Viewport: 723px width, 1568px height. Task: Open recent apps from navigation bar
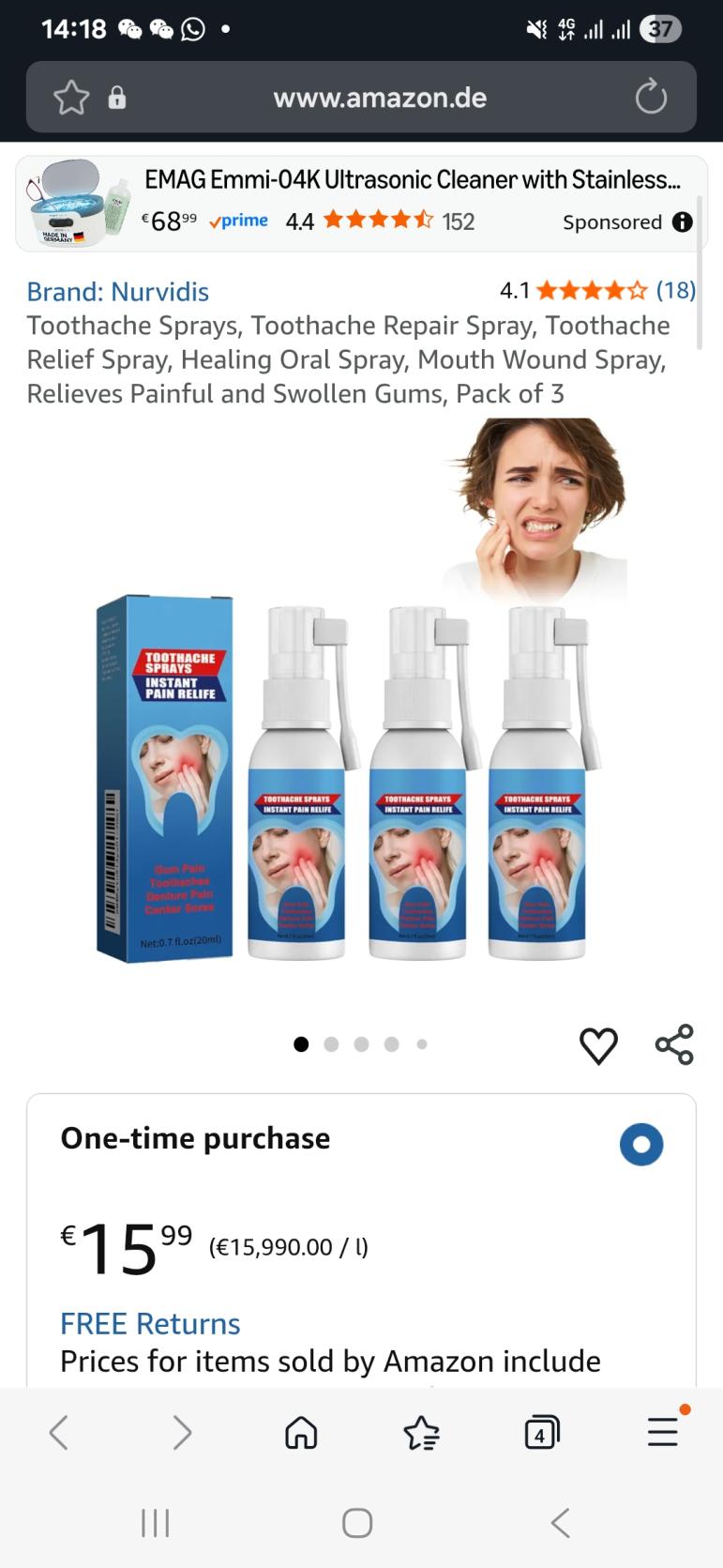tap(155, 1522)
